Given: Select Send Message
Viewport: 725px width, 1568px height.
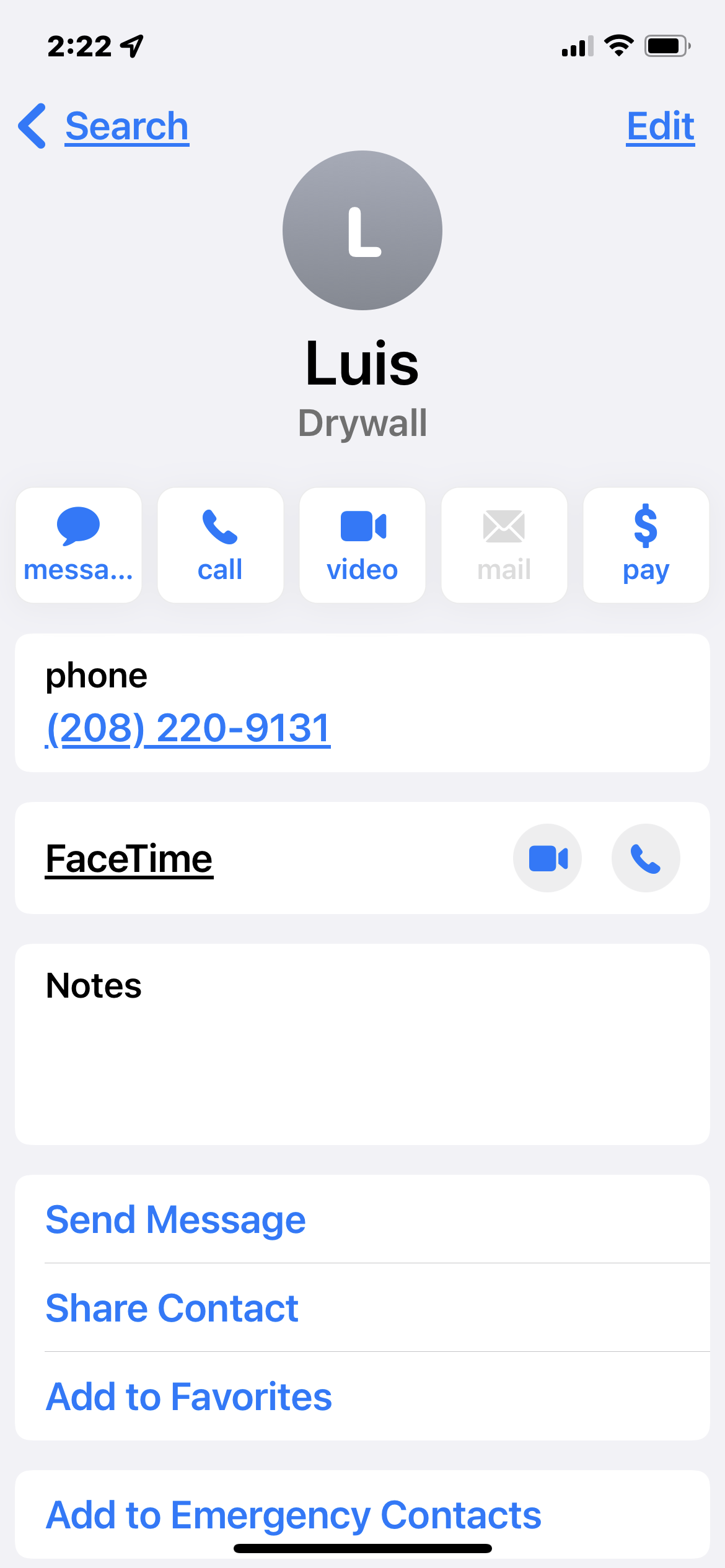Looking at the screenshot, I should click(x=362, y=1219).
